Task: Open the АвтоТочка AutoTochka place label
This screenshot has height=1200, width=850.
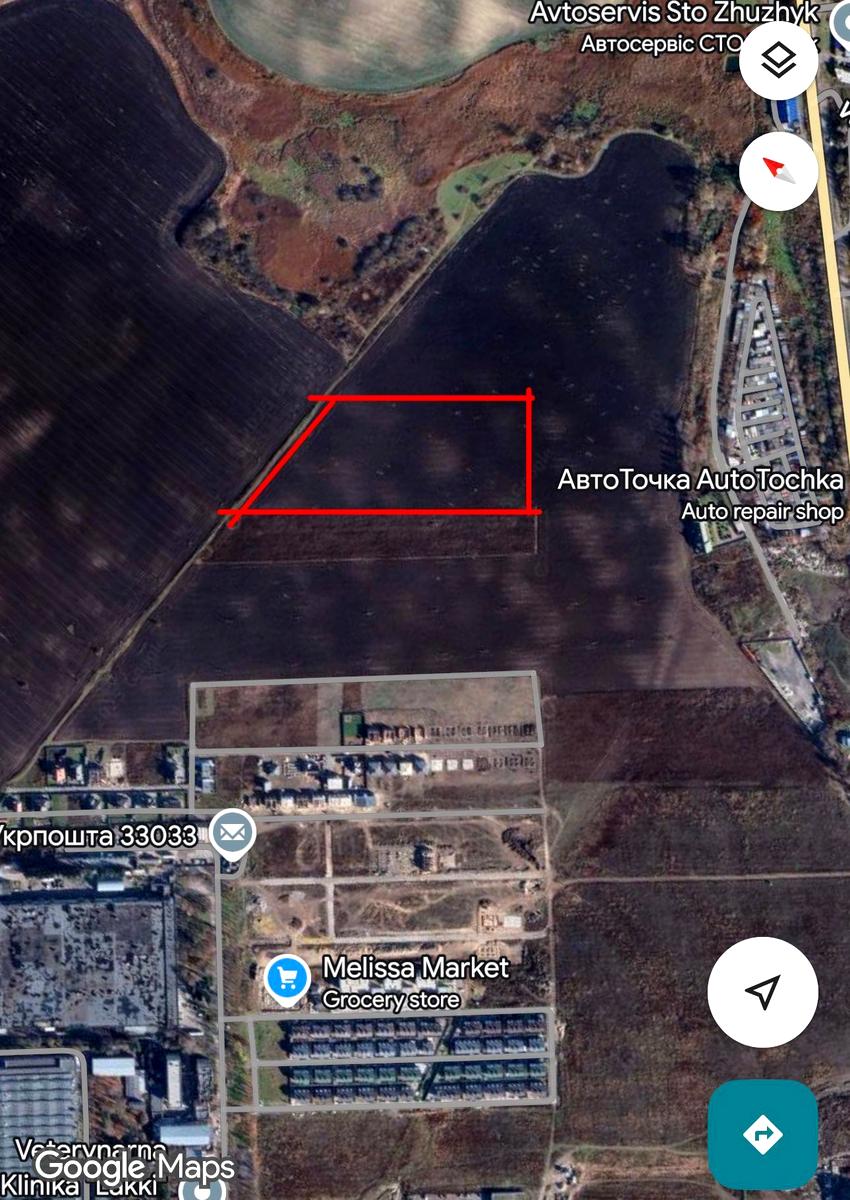Action: coord(699,480)
